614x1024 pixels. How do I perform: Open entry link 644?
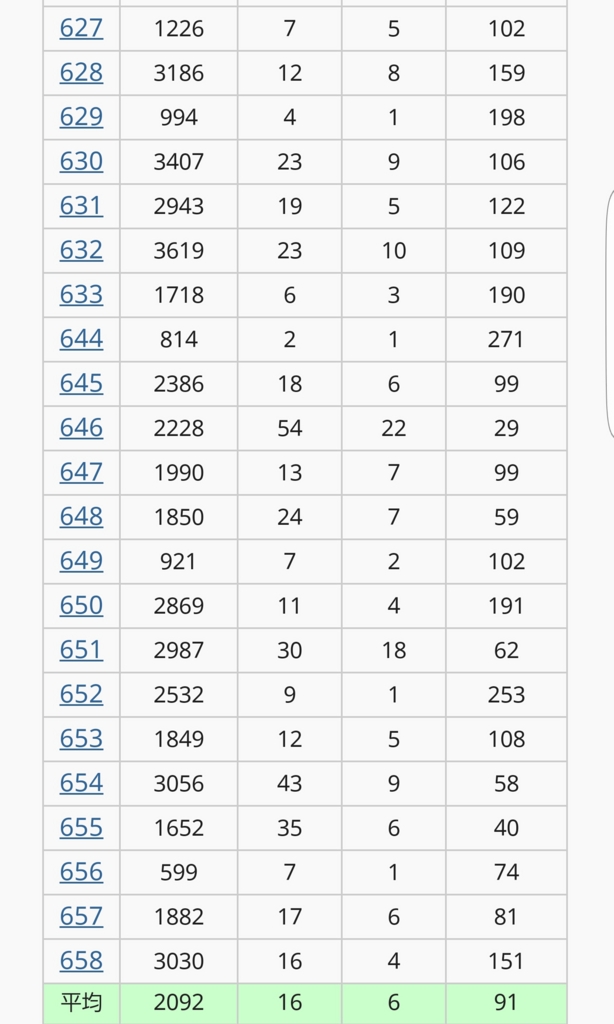(x=81, y=338)
